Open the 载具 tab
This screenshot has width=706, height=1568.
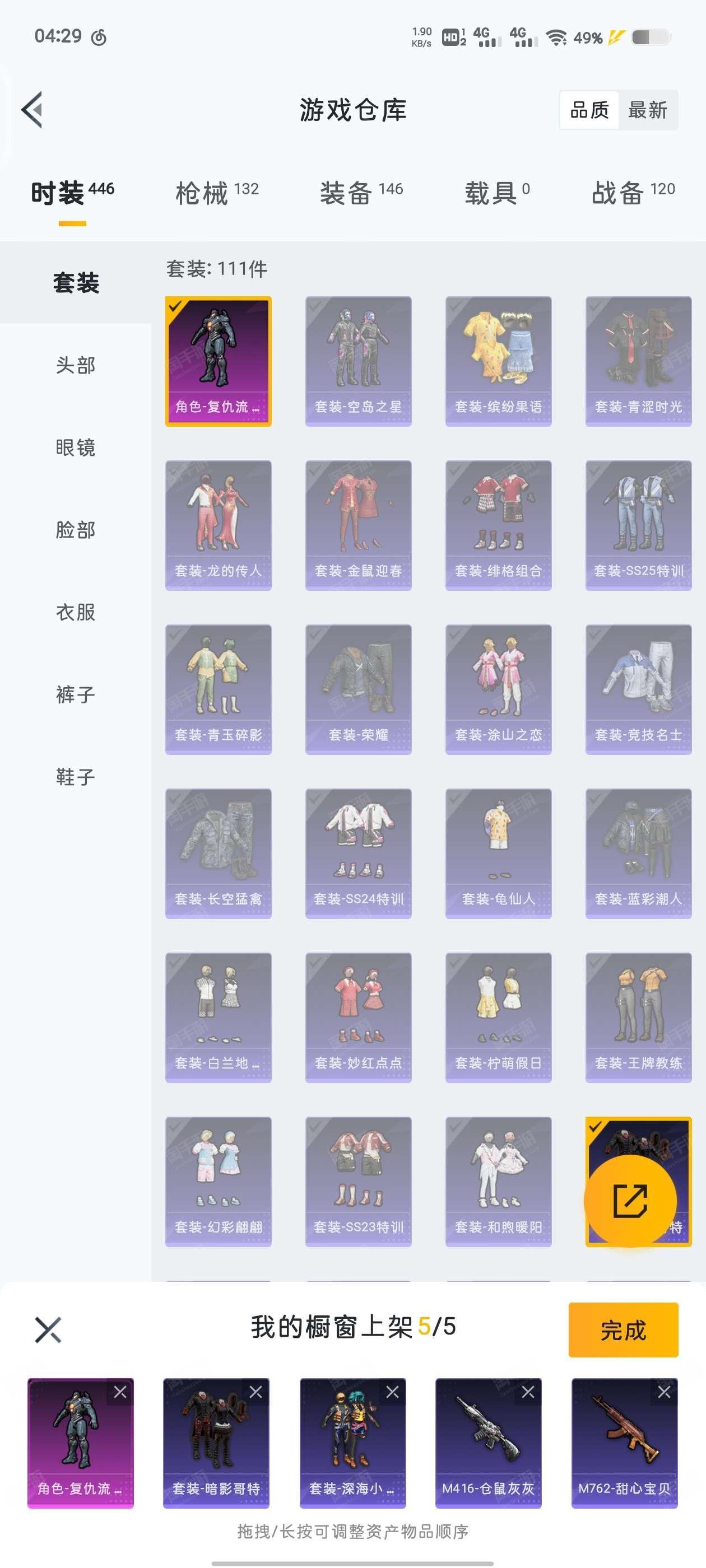coord(496,193)
